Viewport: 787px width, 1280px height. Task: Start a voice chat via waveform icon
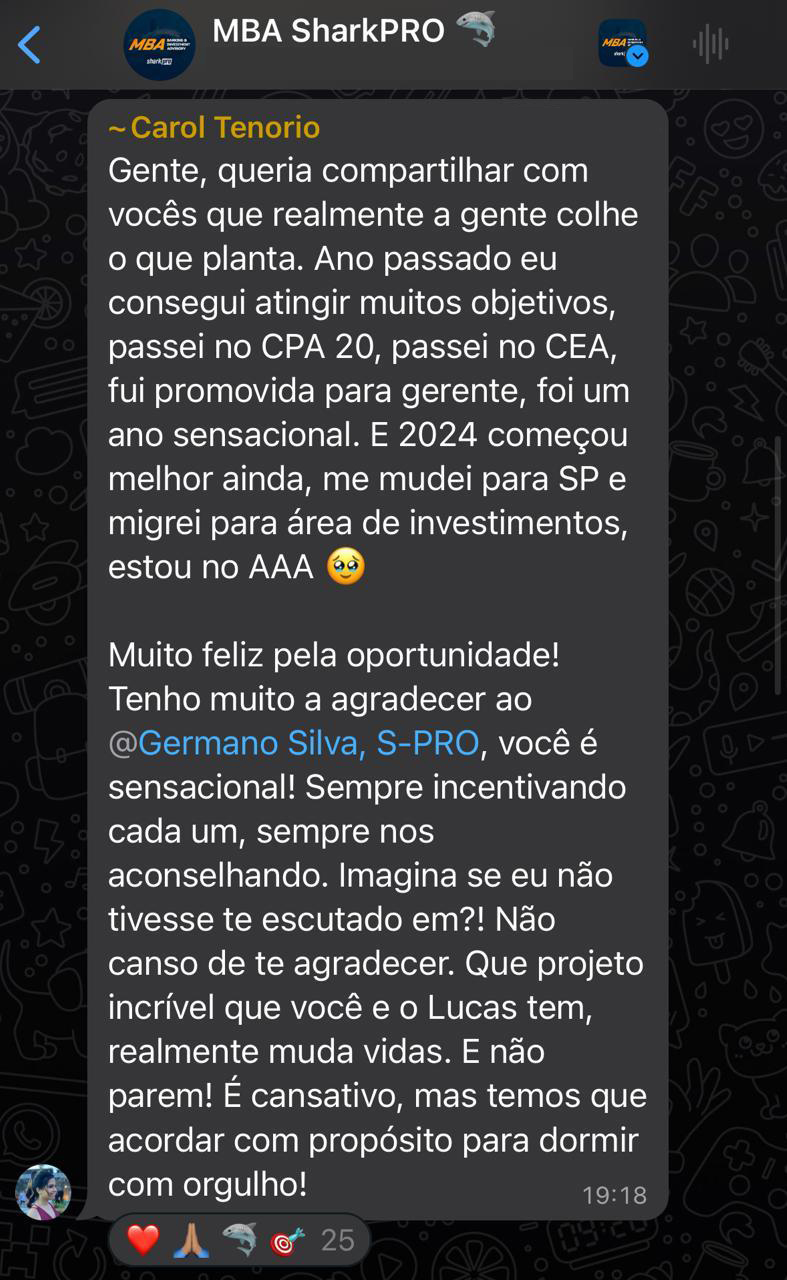point(710,44)
